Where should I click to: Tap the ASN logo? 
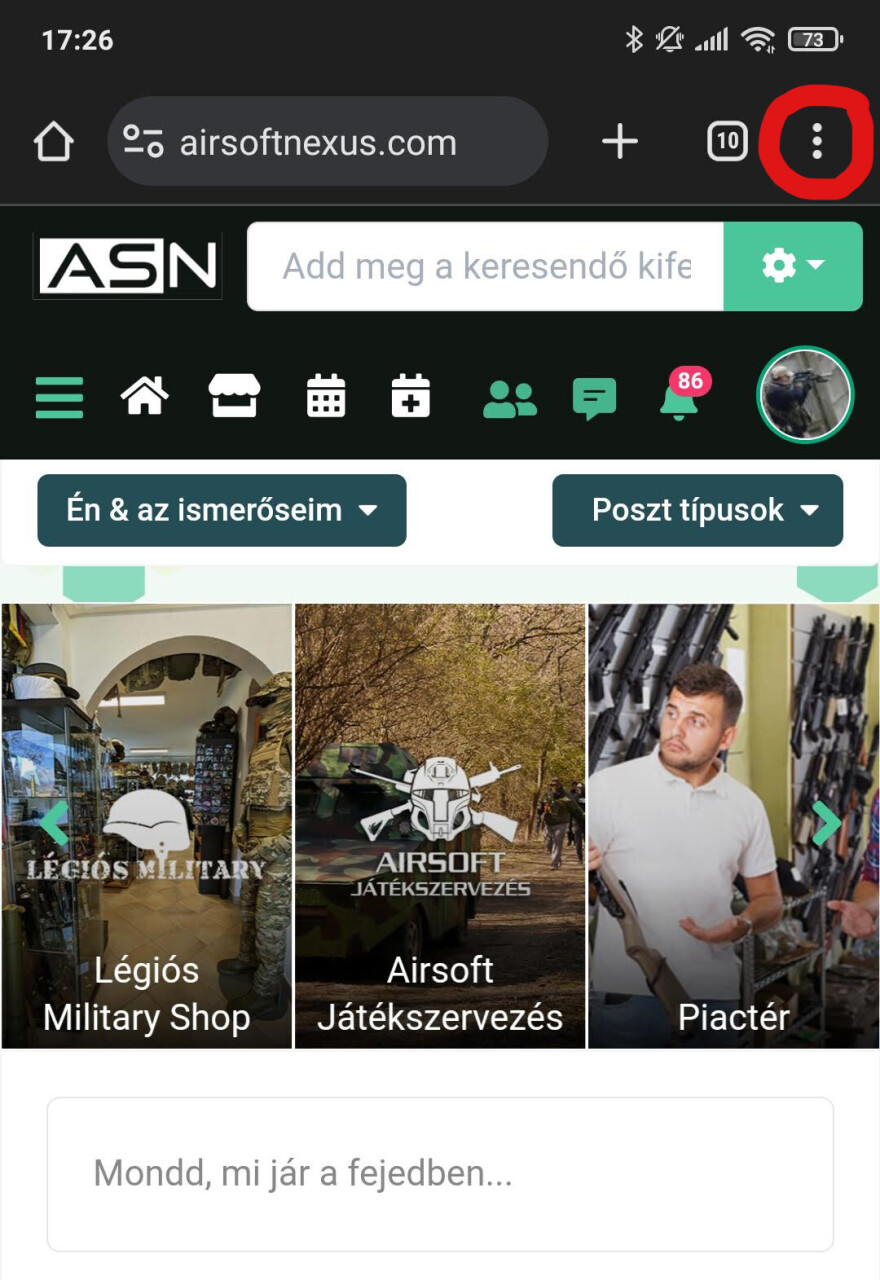point(128,267)
